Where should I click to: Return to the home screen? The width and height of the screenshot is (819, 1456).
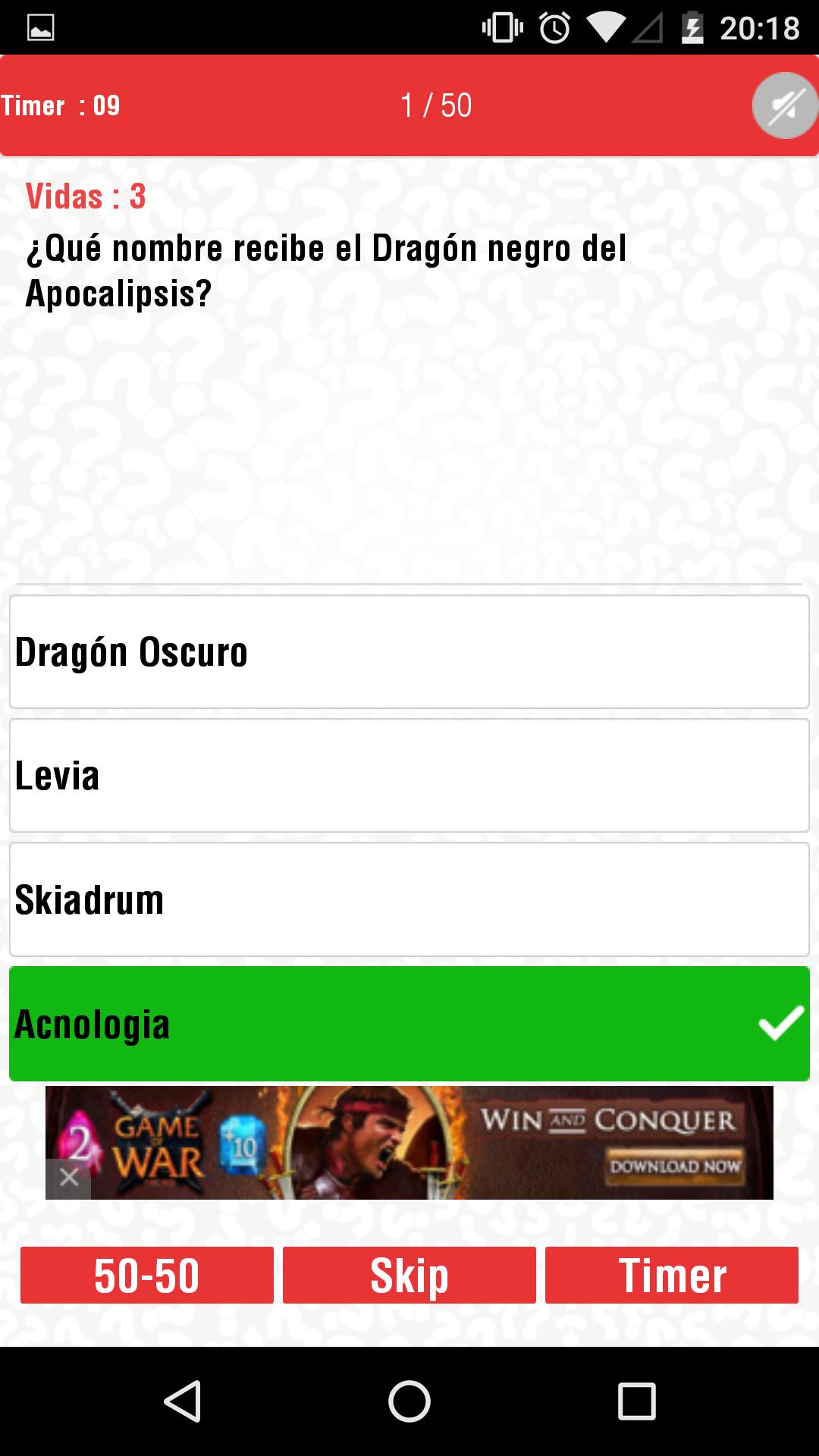[x=409, y=1400]
